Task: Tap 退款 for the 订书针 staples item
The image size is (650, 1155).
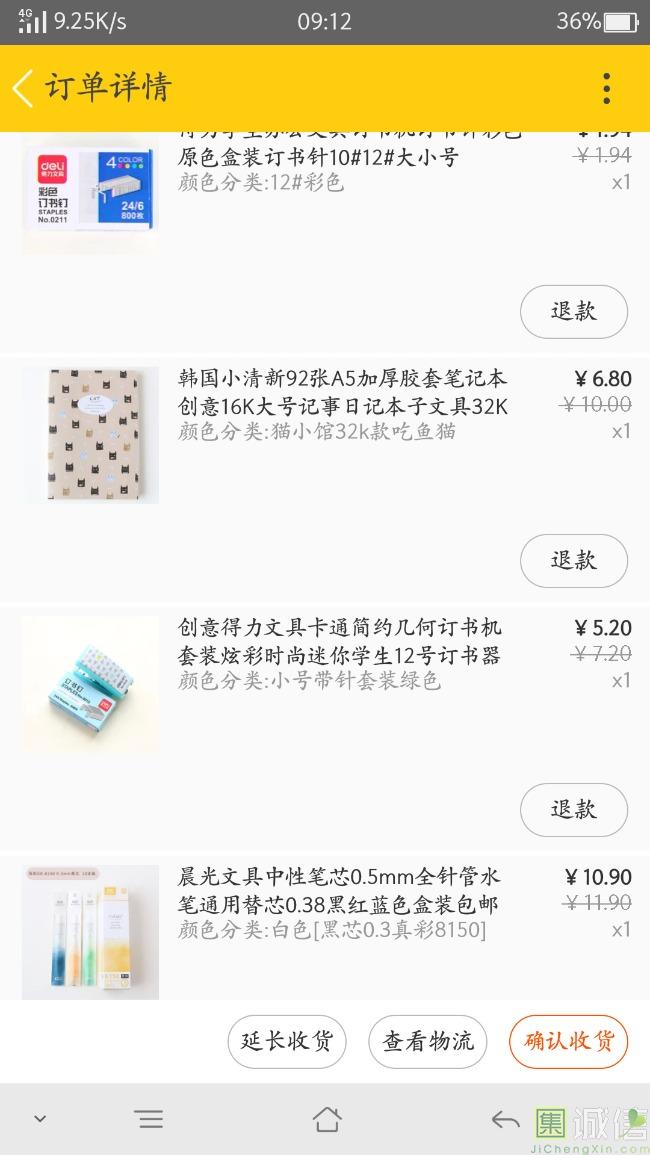Action: pos(573,312)
